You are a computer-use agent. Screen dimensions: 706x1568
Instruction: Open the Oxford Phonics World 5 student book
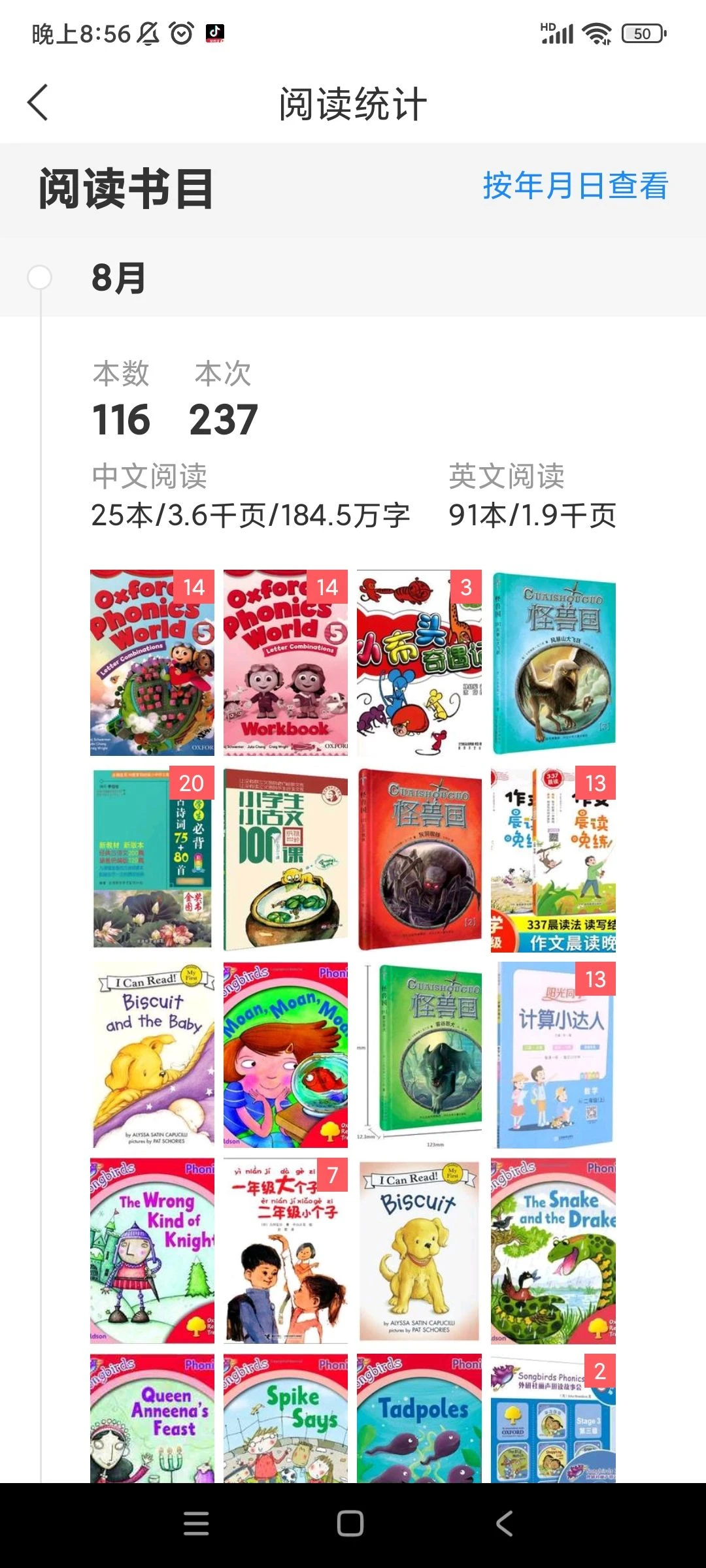(x=152, y=662)
